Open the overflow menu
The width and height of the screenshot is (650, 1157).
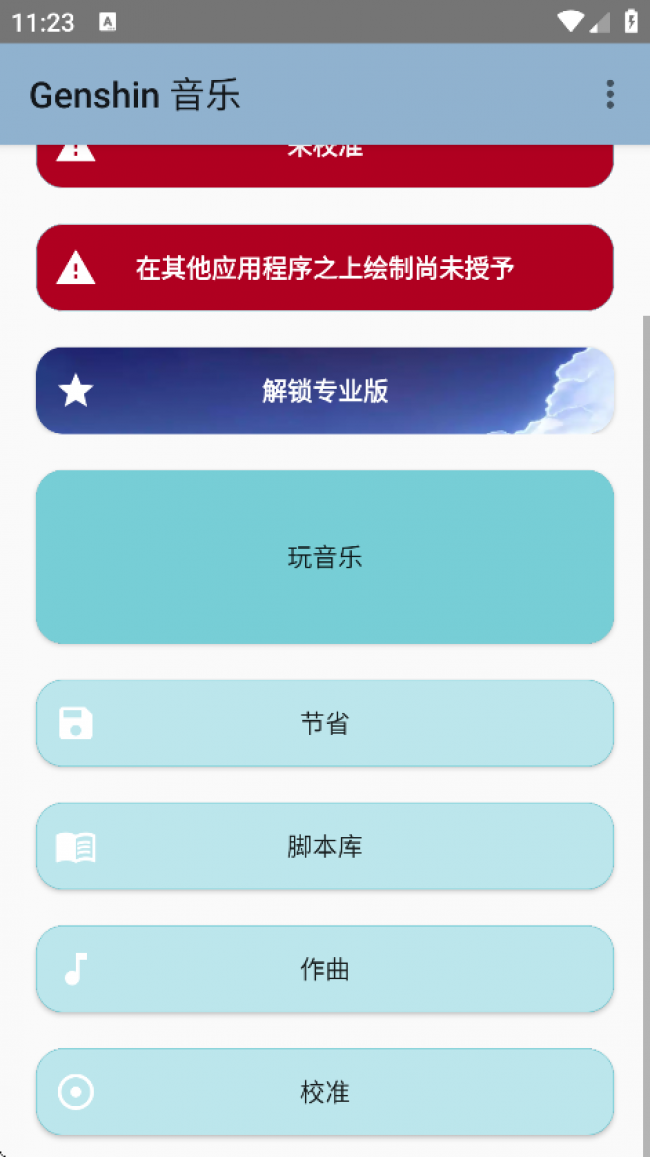(609, 95)
